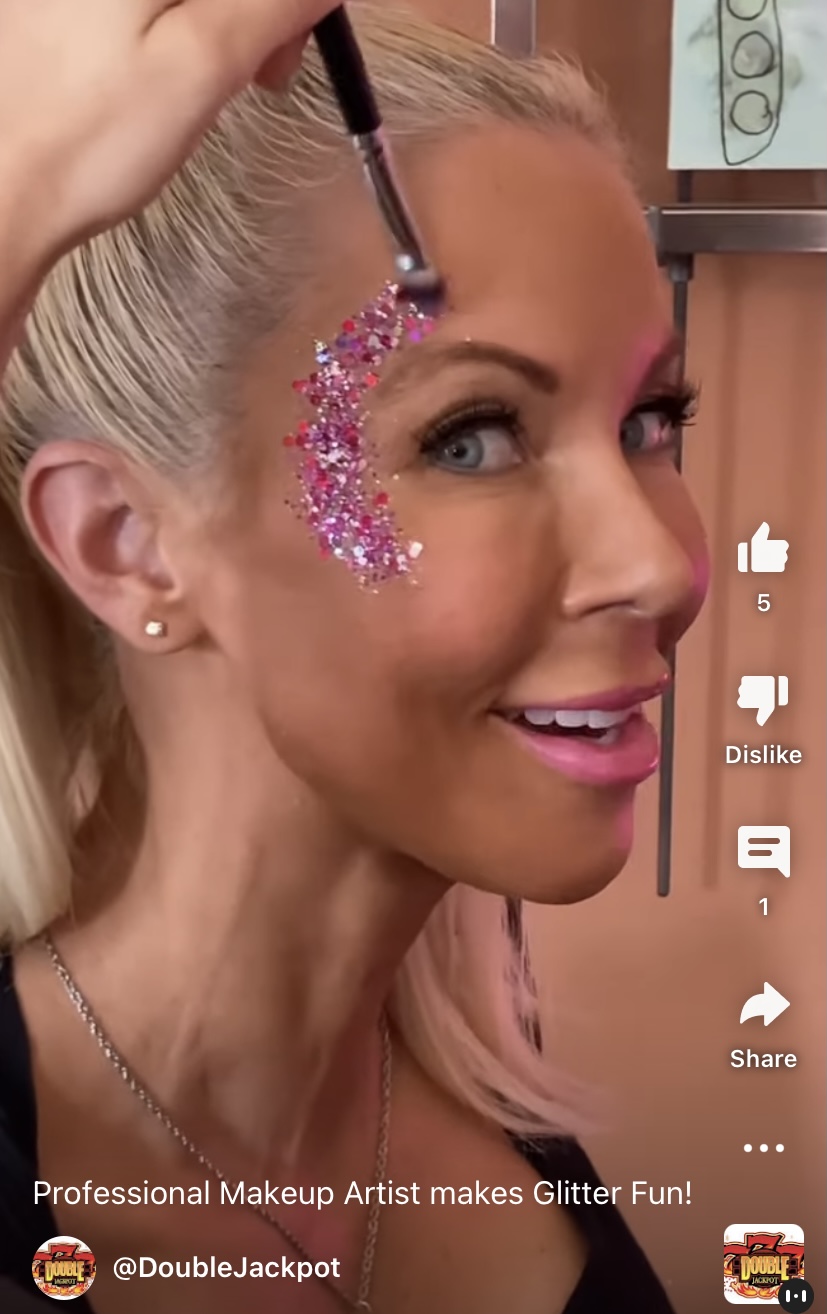
Task: Open the comments section
Action: click(x=763, y=852)
